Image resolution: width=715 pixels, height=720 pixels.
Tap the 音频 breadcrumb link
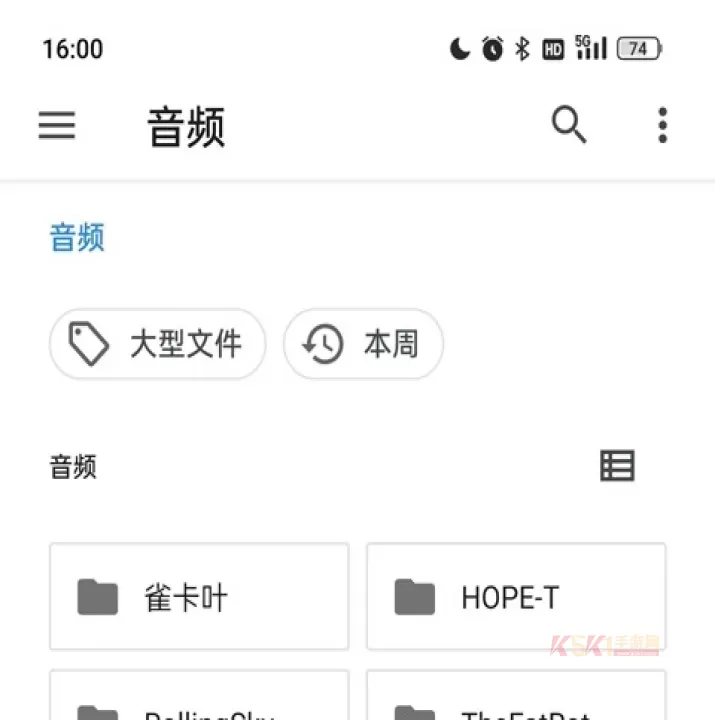77,239
